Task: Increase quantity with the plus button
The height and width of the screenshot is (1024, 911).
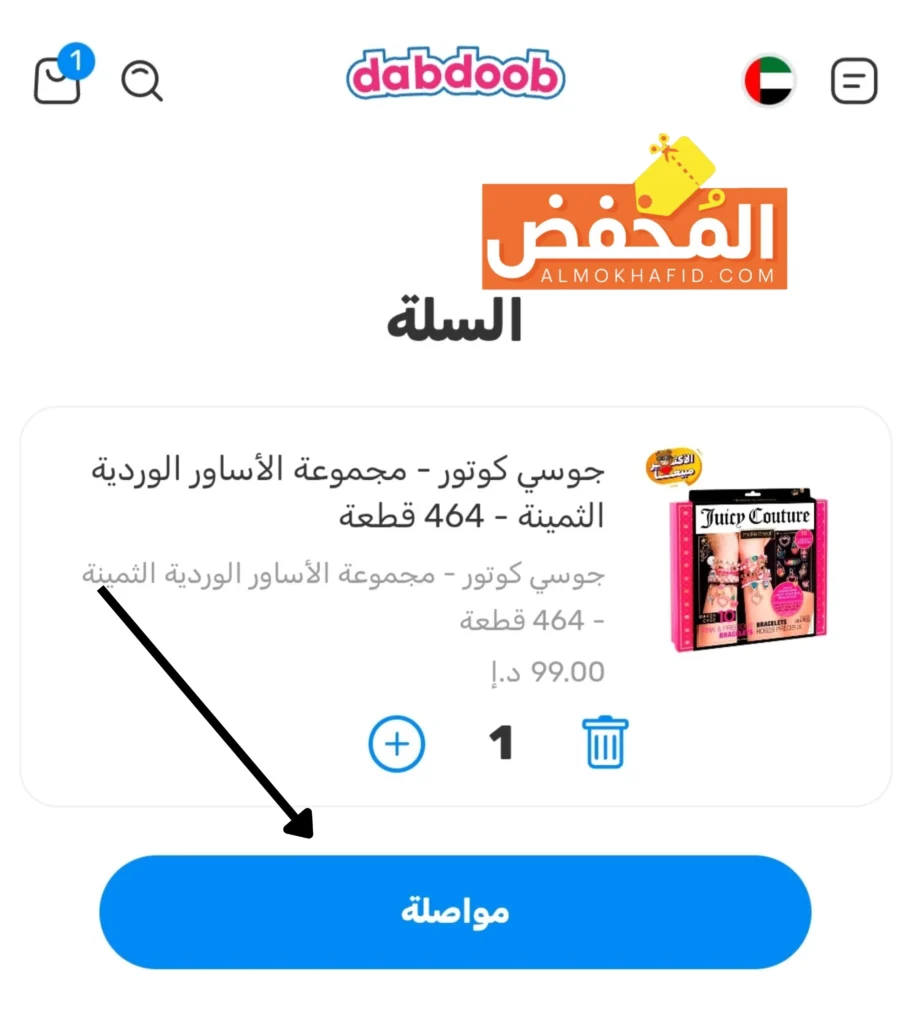Action: (397, 744)
